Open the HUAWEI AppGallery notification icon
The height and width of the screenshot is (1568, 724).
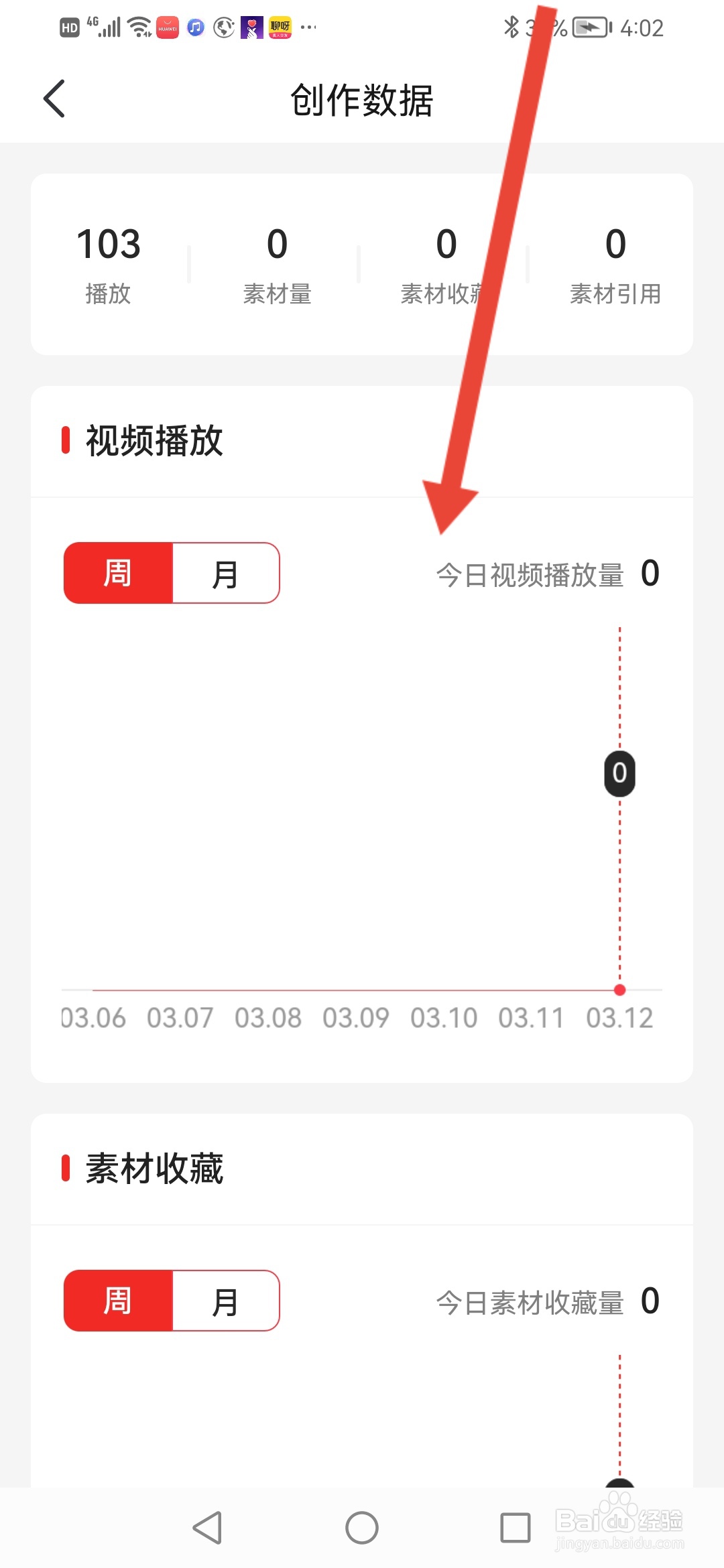[166, 27]
